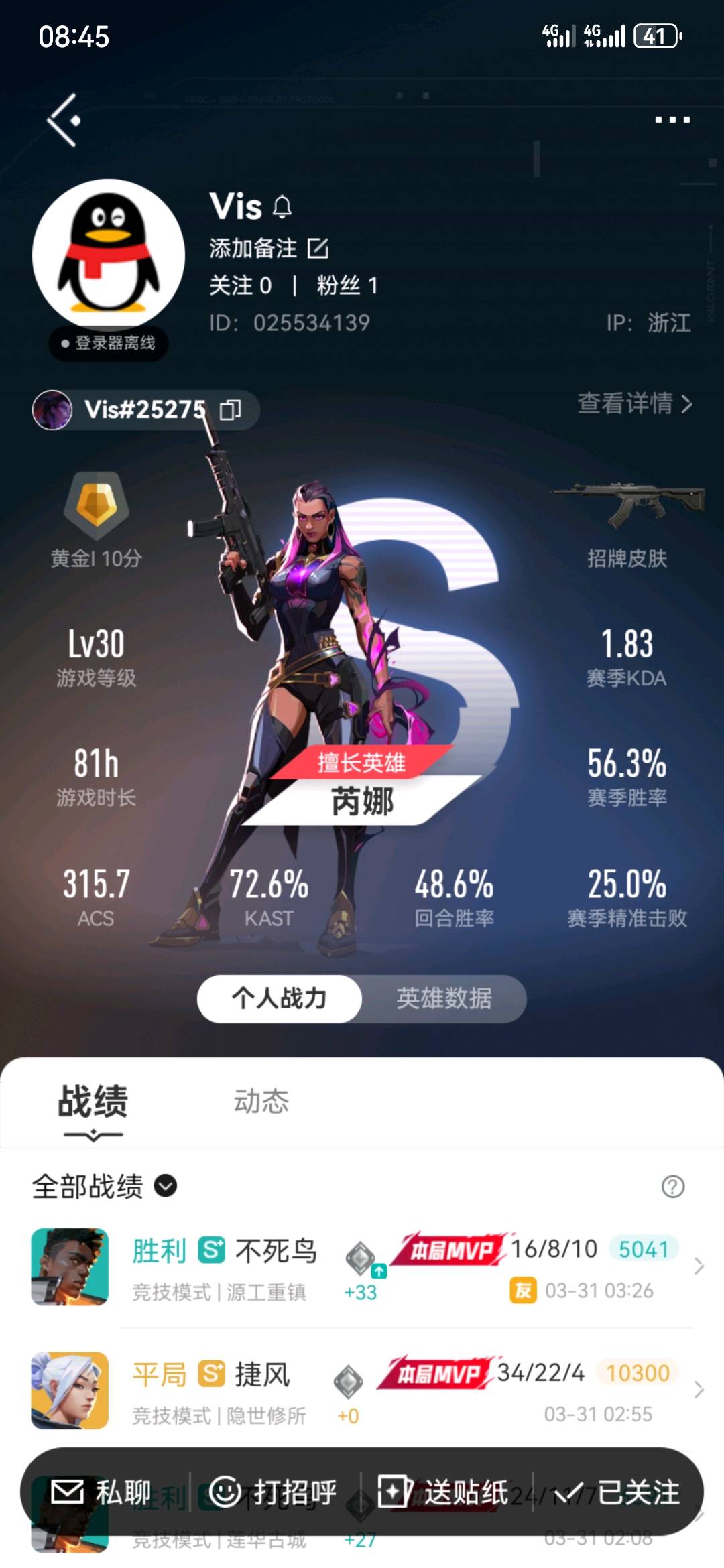Open 查看详情 for full details

[634, 403]
